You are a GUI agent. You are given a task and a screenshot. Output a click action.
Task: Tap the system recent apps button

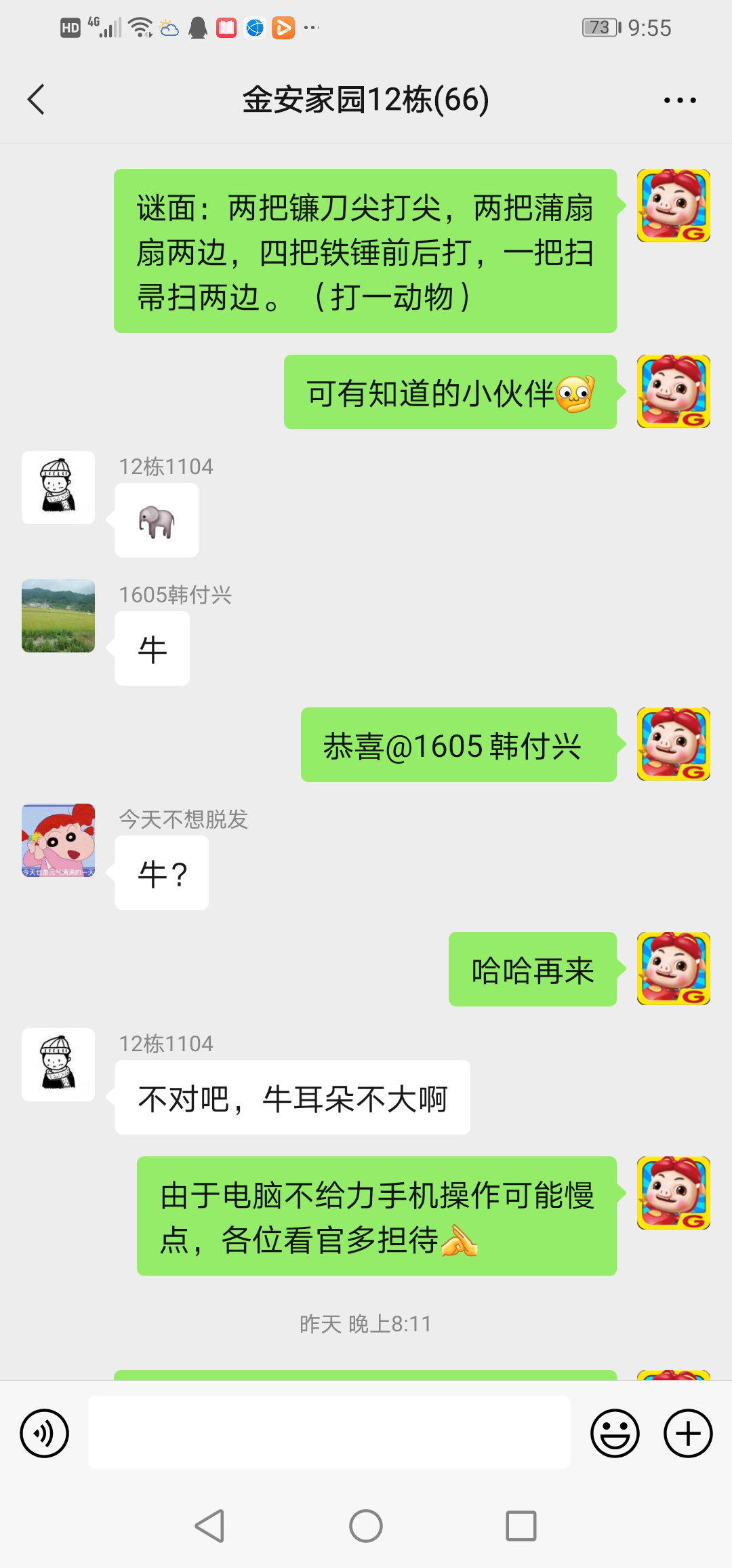[x=521, y=1526]
